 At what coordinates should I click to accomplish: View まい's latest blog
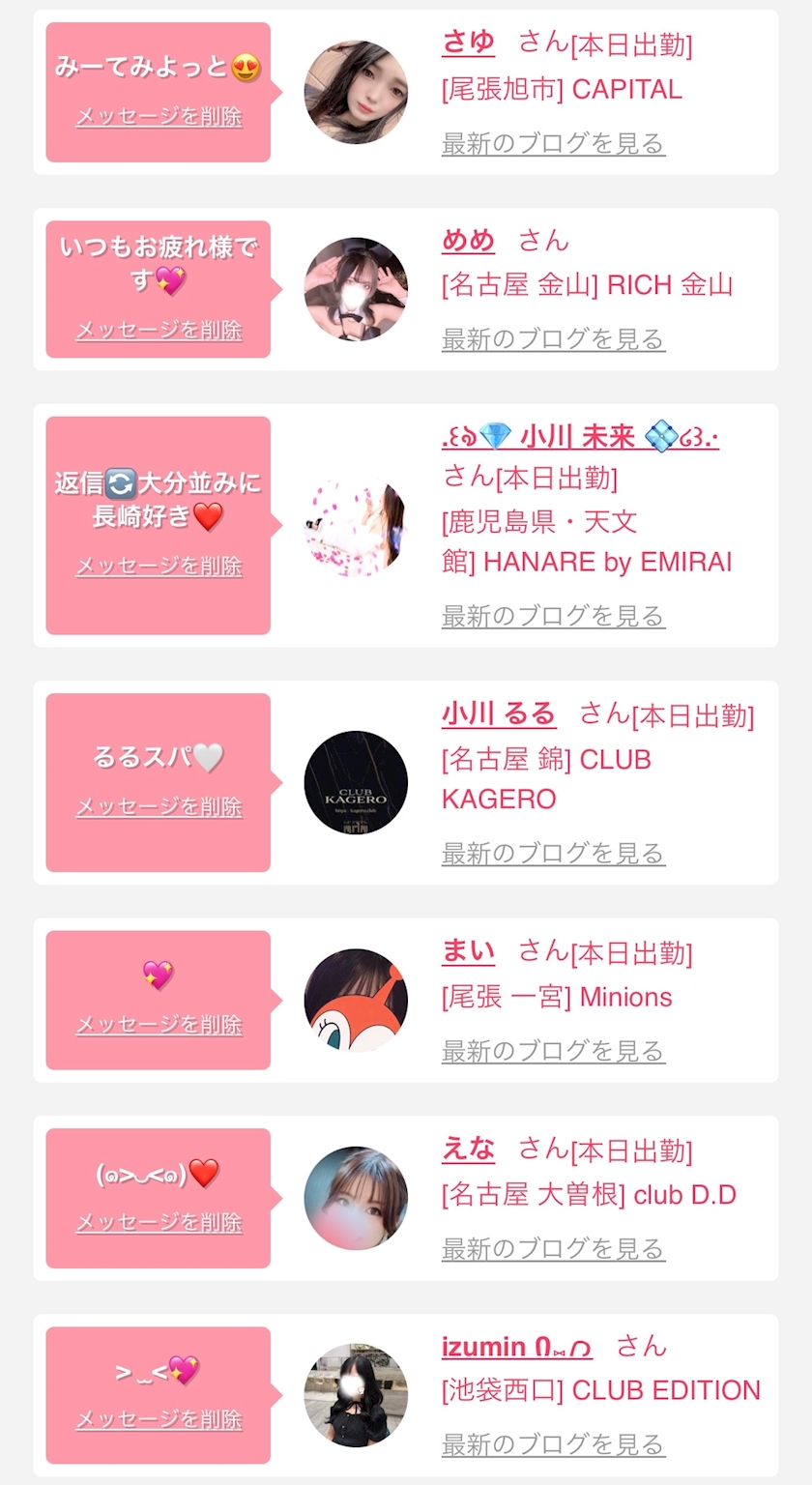point(553,1051)
